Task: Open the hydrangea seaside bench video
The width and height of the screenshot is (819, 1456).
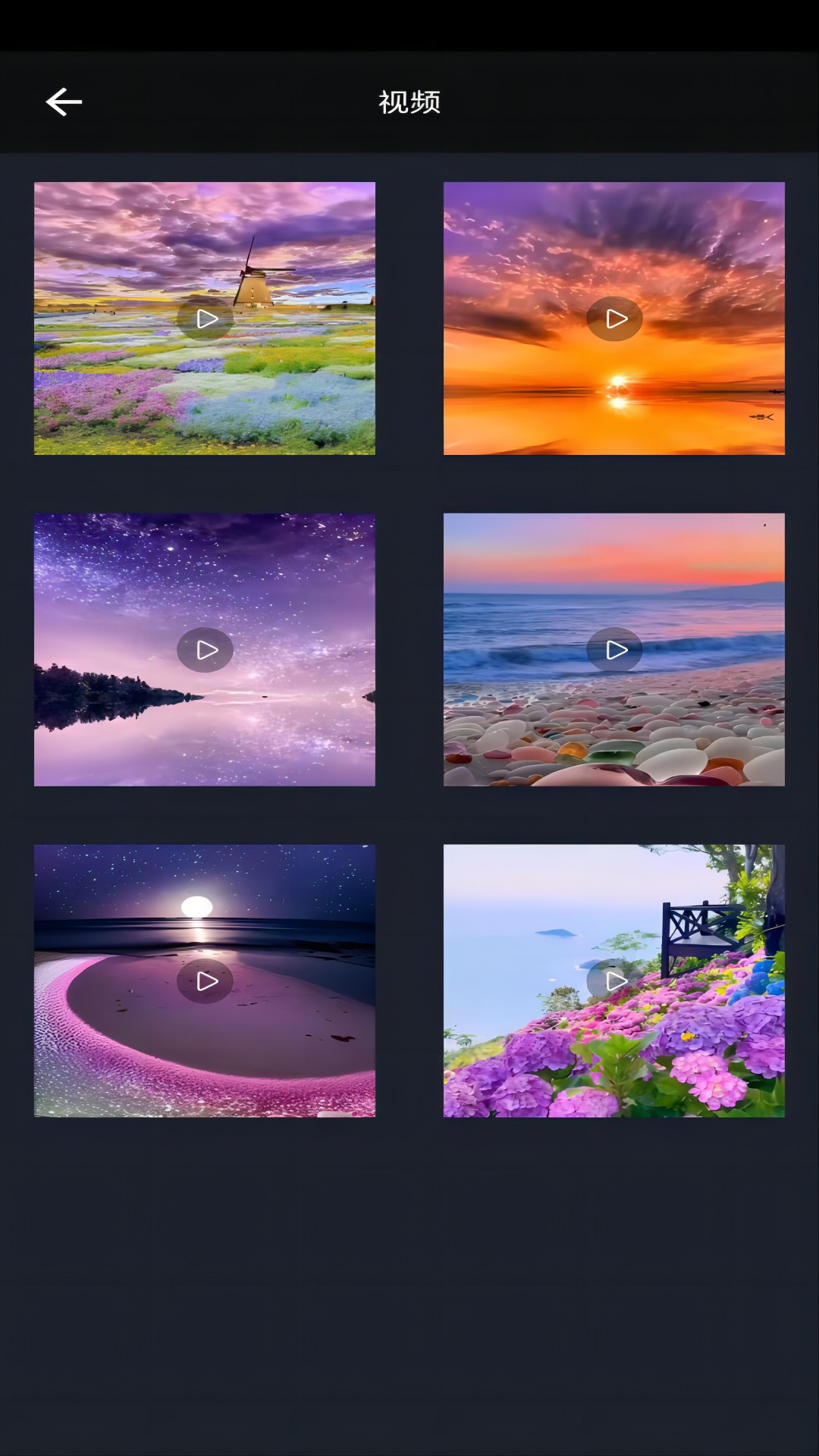Action: 614,981
